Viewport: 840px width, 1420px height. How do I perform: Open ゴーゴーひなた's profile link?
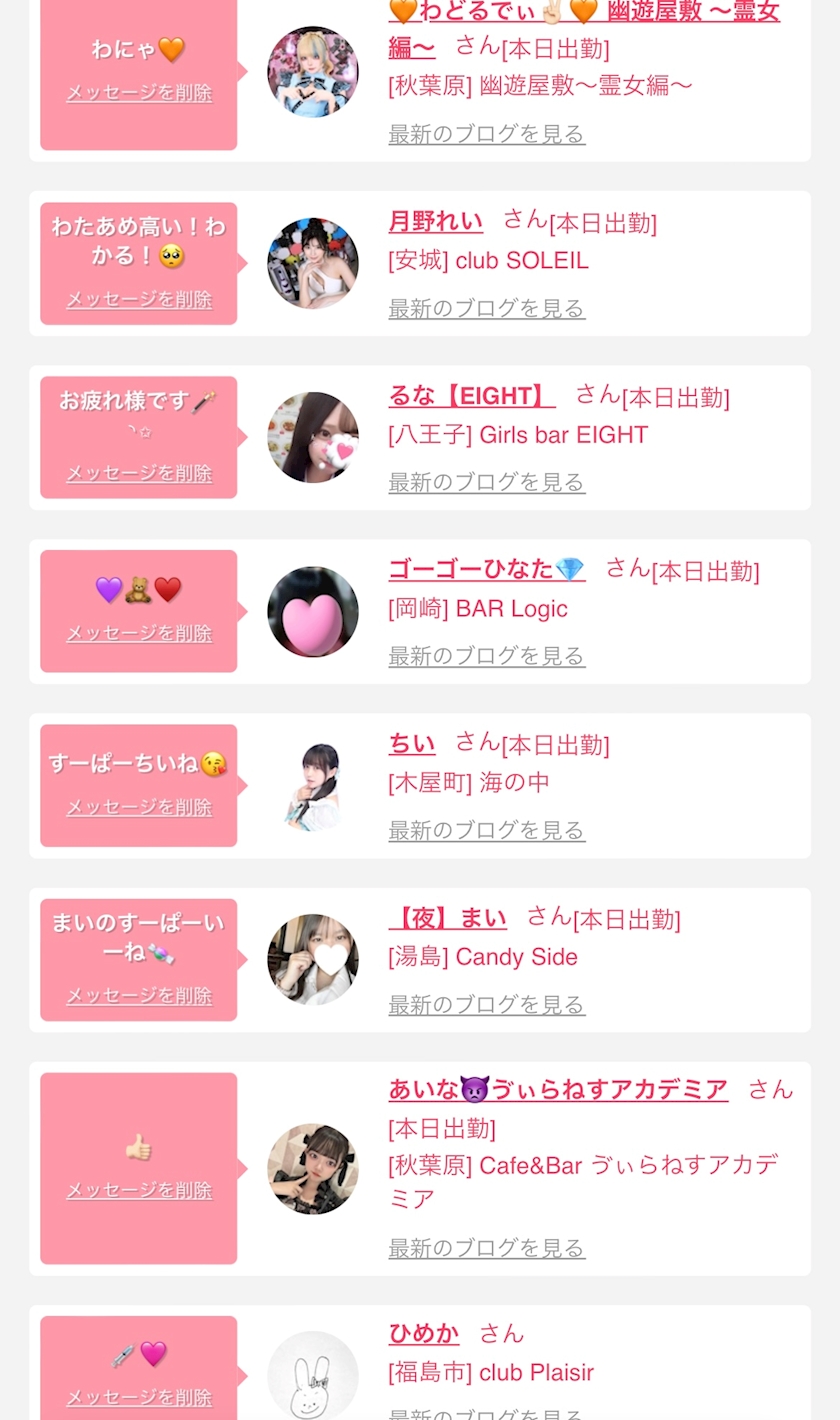tap(486, 569)
